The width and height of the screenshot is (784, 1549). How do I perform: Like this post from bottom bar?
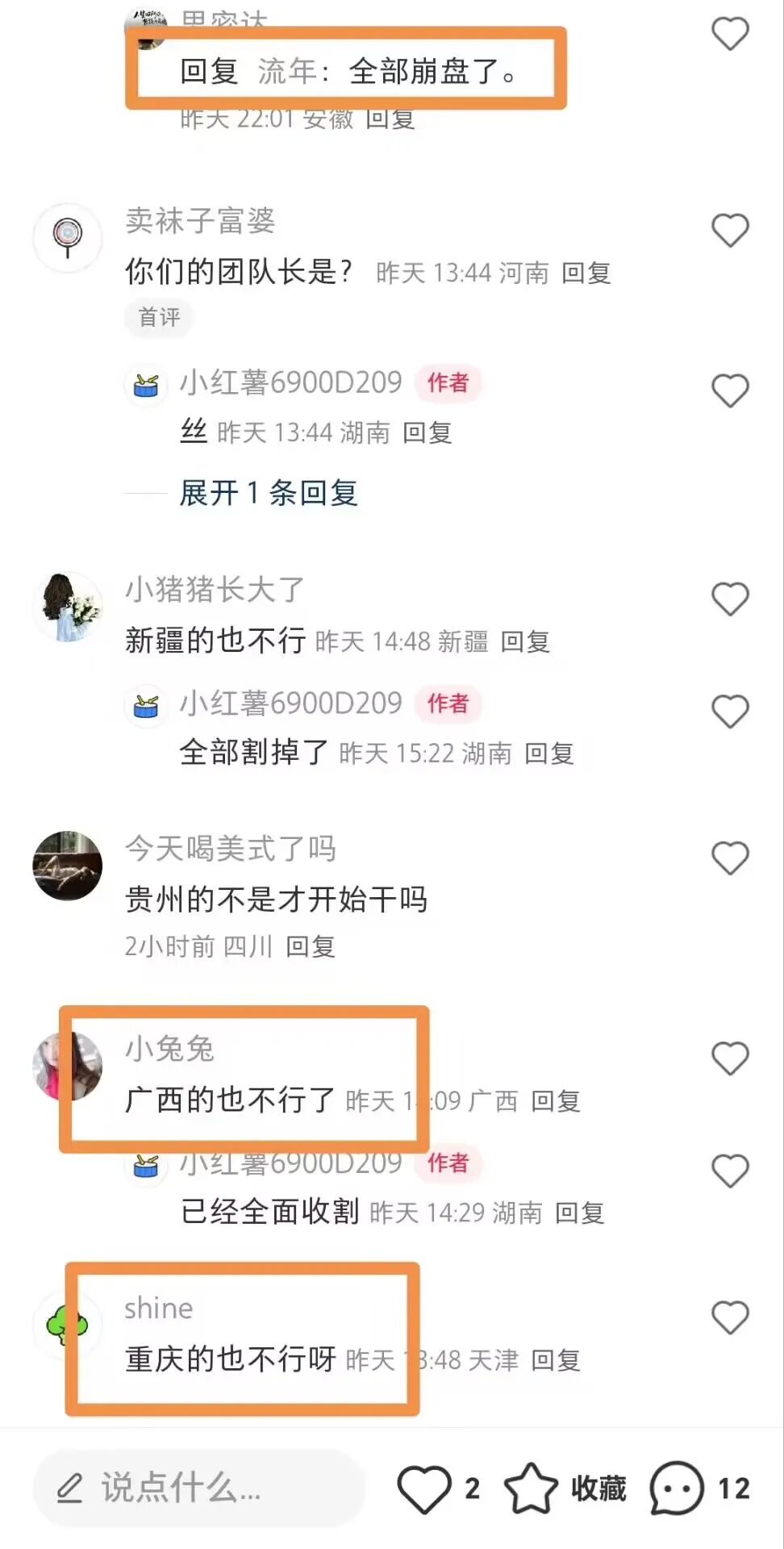pos(425,1488)
